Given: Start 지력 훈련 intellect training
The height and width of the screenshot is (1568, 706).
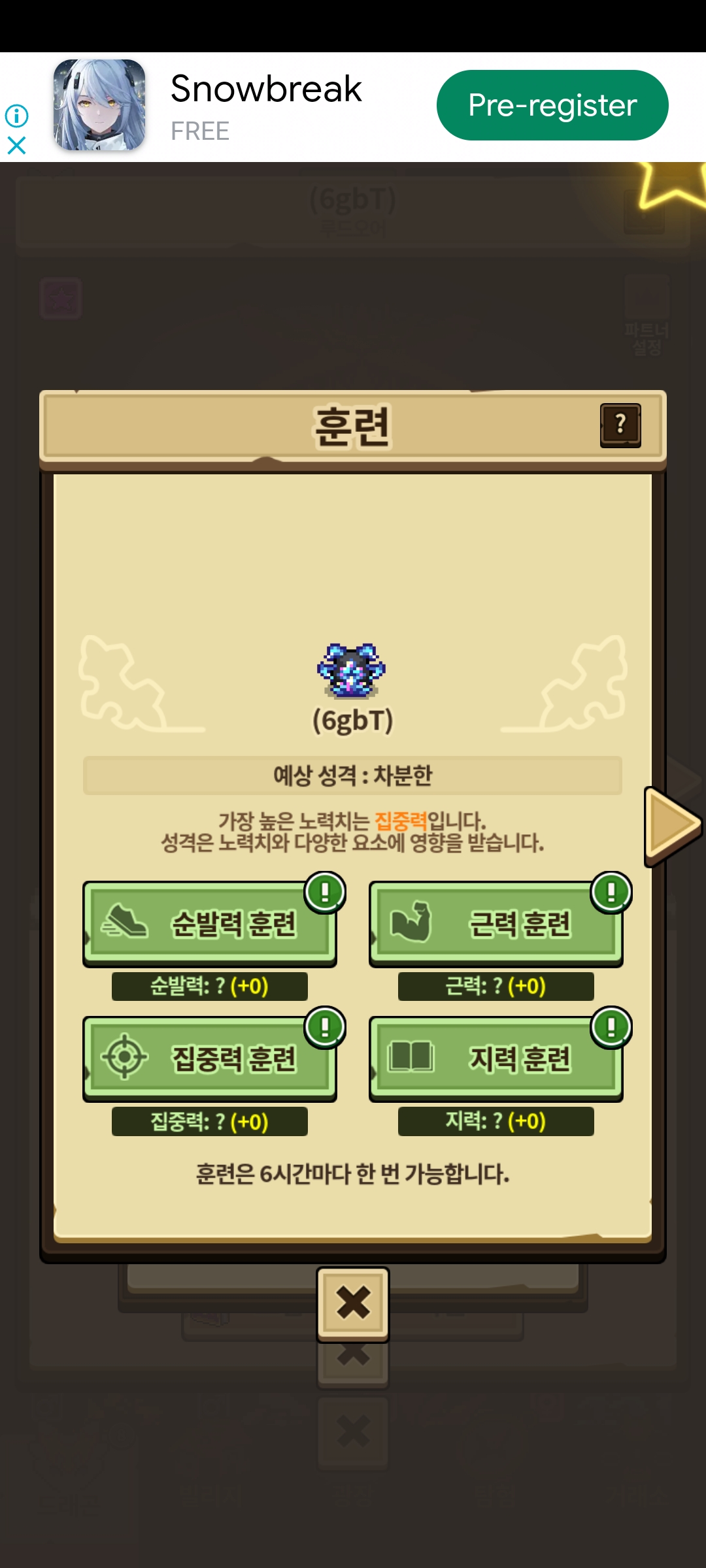Looking at the screenshot, I should (496, 1058).
